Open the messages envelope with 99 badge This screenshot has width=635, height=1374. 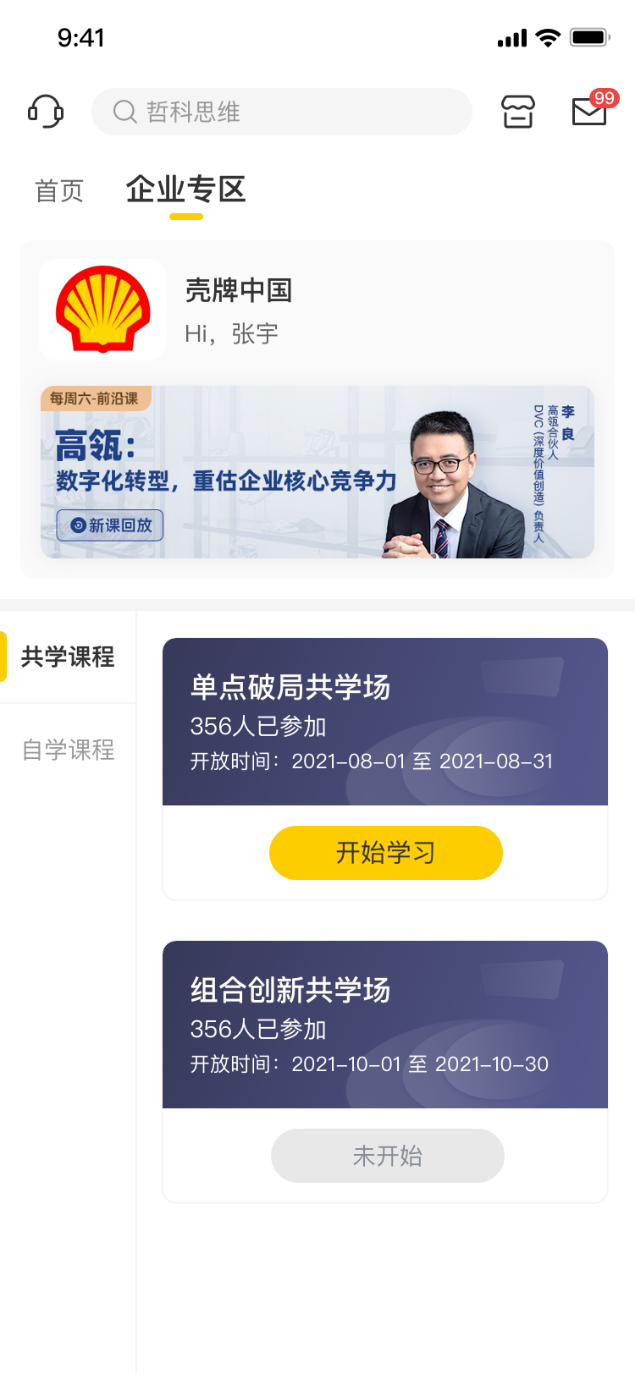590,111
